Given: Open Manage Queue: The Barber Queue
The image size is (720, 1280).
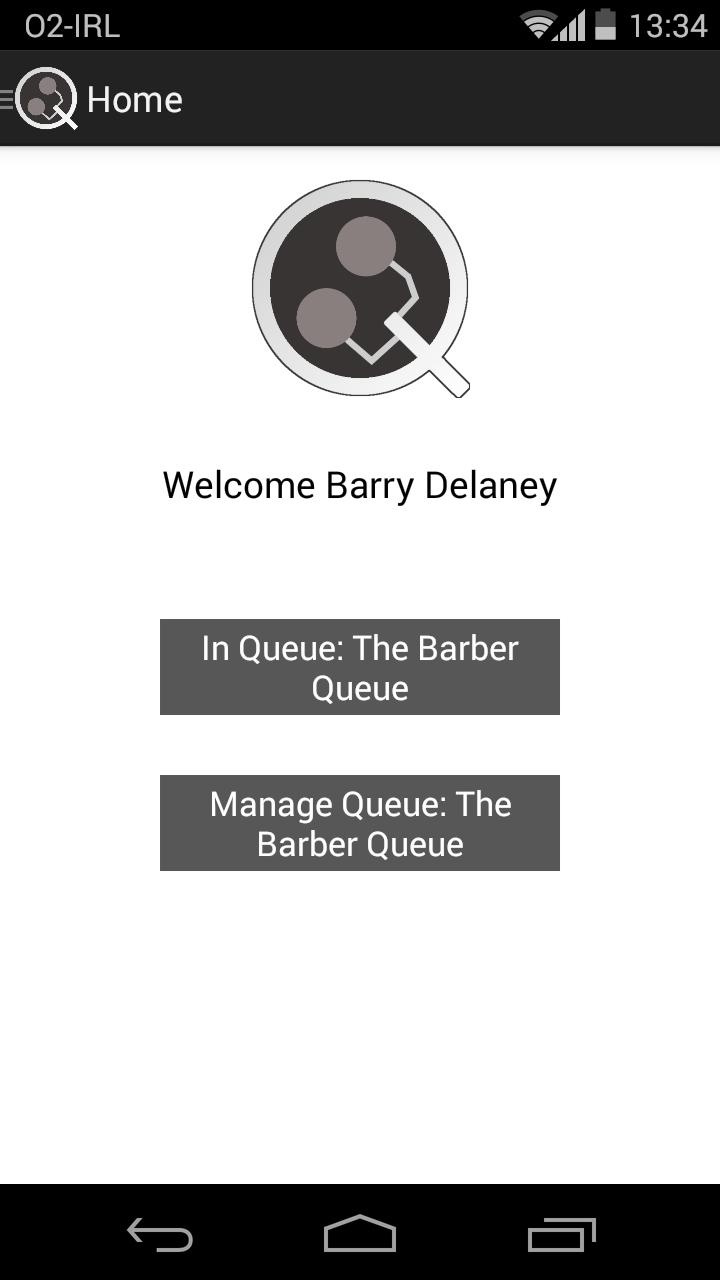Looking at the screenshot, I should coord(359,823).
